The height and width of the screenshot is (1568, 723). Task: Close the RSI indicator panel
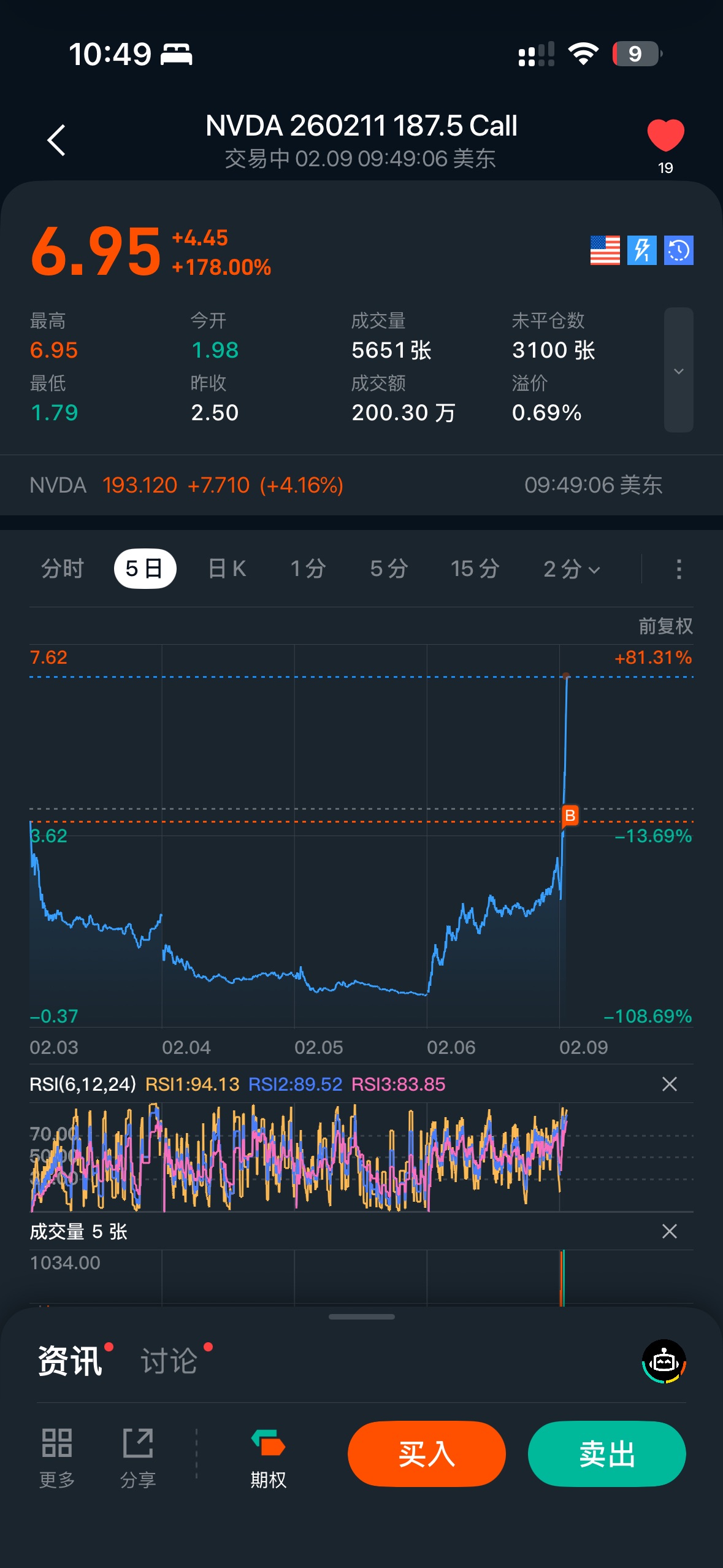pos(670,1084)
